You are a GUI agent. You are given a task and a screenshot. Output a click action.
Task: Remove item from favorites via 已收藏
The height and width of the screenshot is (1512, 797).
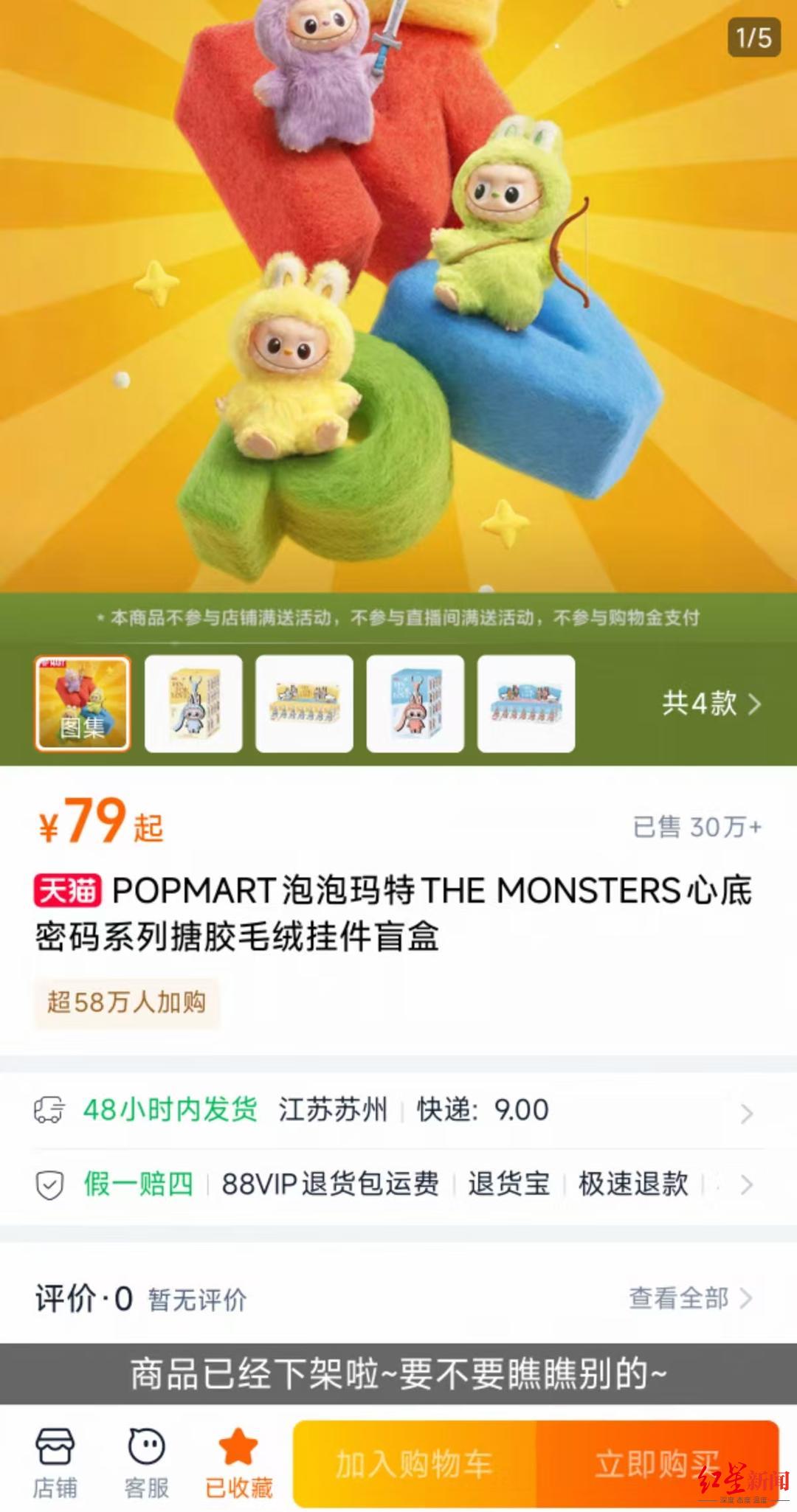(x=238, y=1464)
